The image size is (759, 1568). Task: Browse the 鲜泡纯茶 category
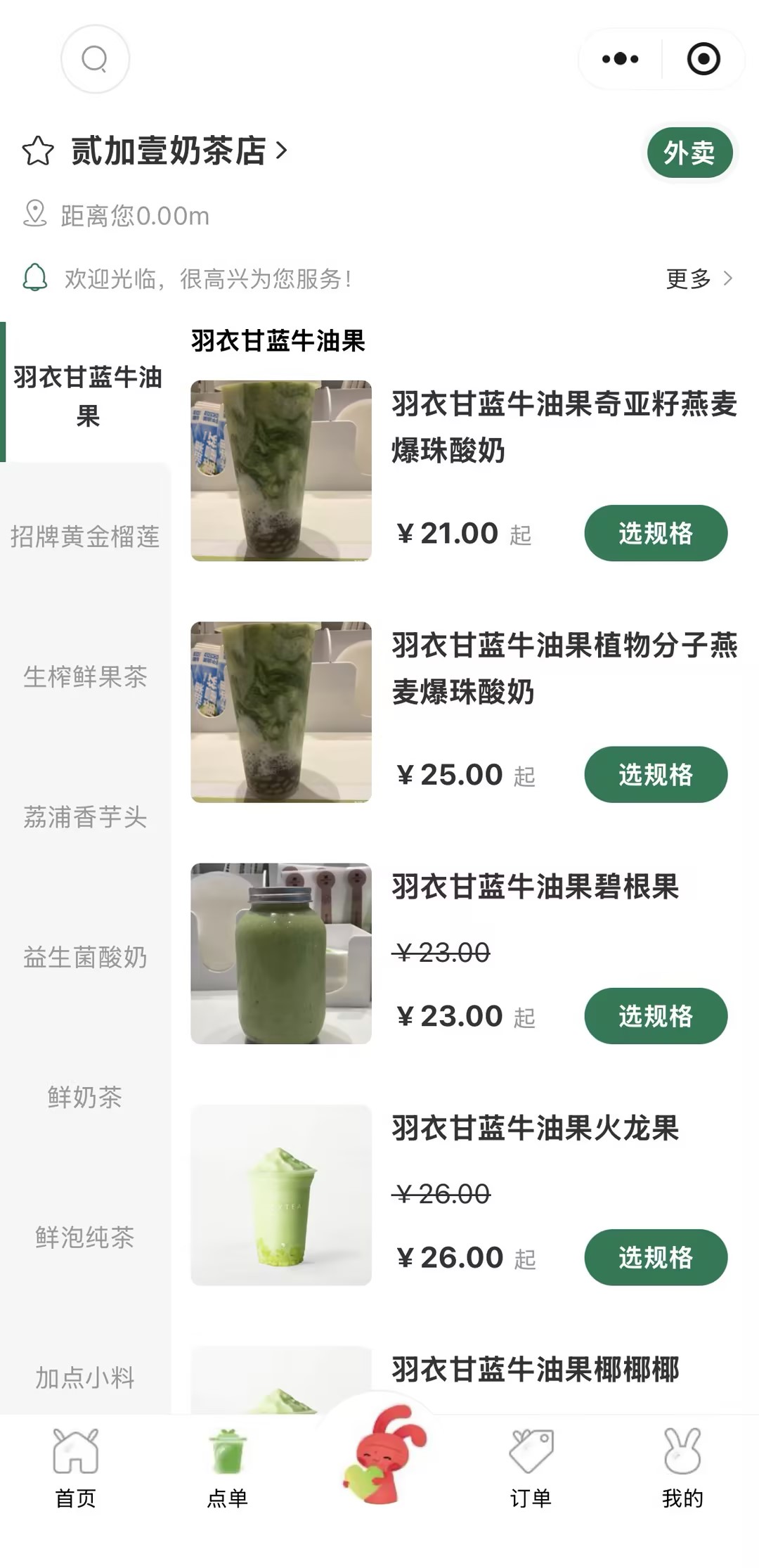click(x=85, y=1238)
